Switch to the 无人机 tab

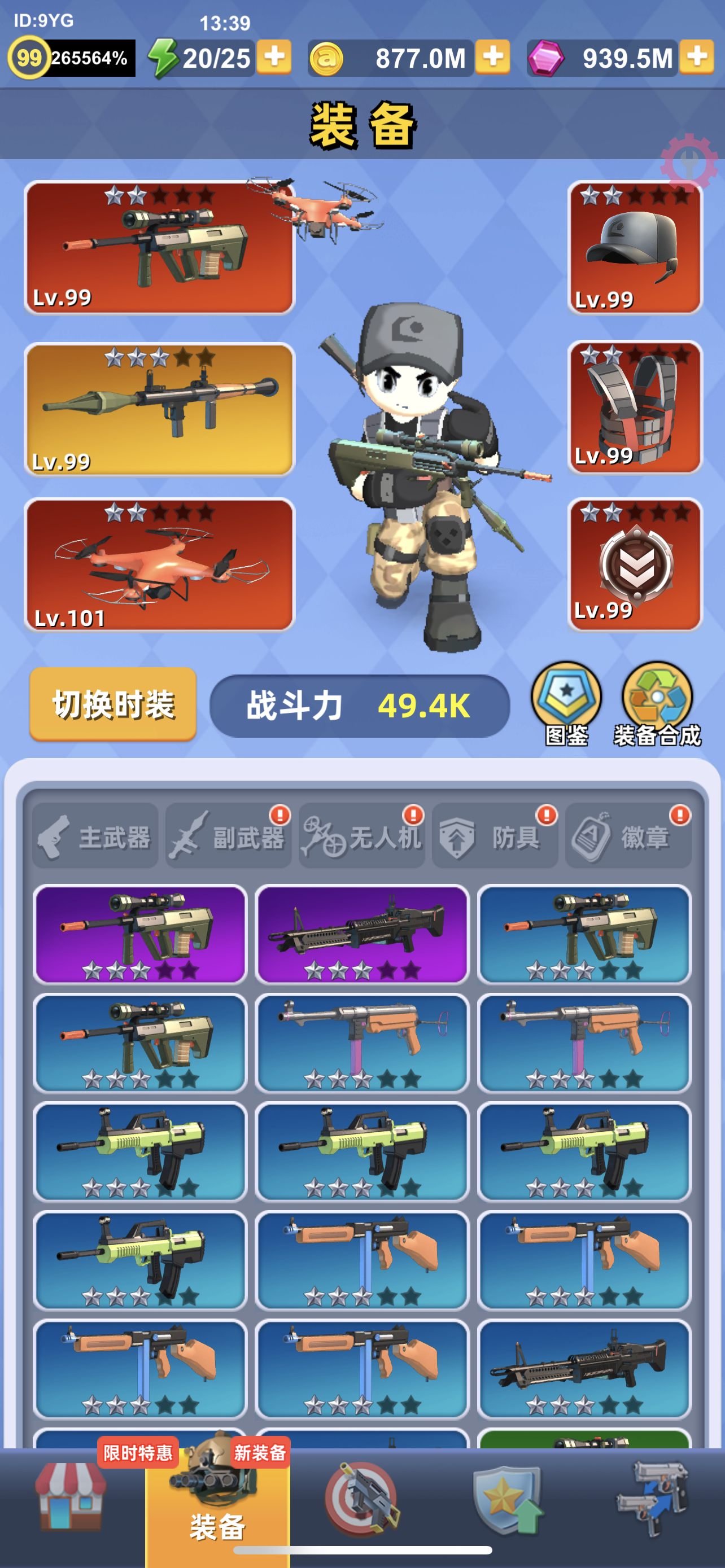pyautogui.click(x=361, y=836)
